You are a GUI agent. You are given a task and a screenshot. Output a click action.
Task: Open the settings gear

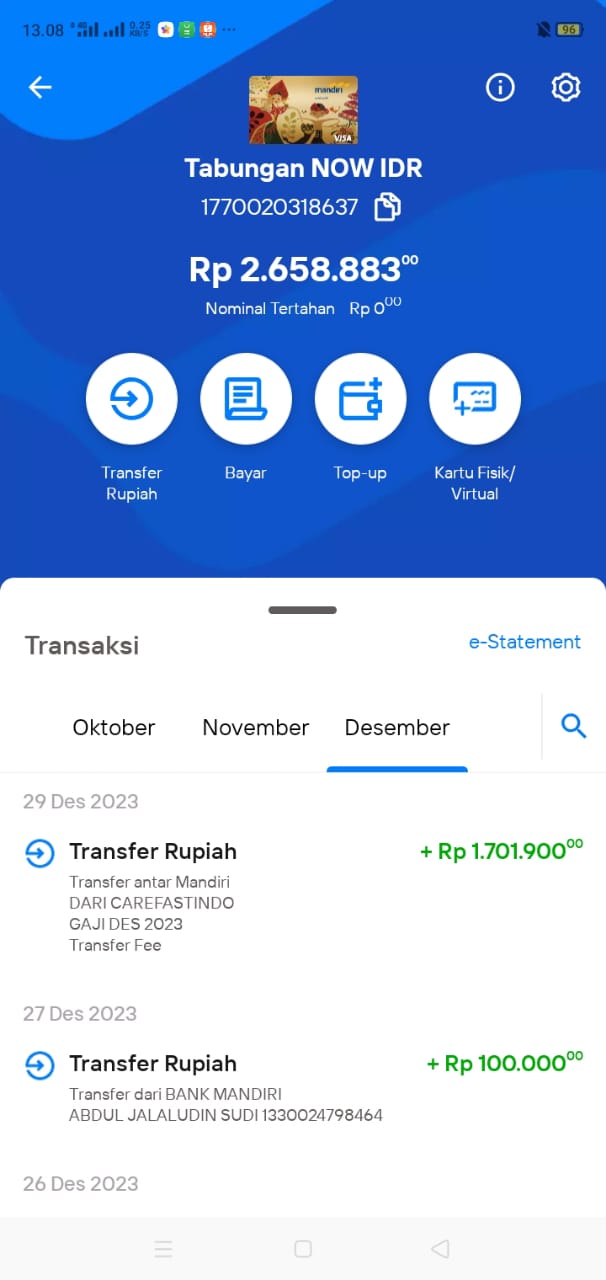tap(566, 88)
